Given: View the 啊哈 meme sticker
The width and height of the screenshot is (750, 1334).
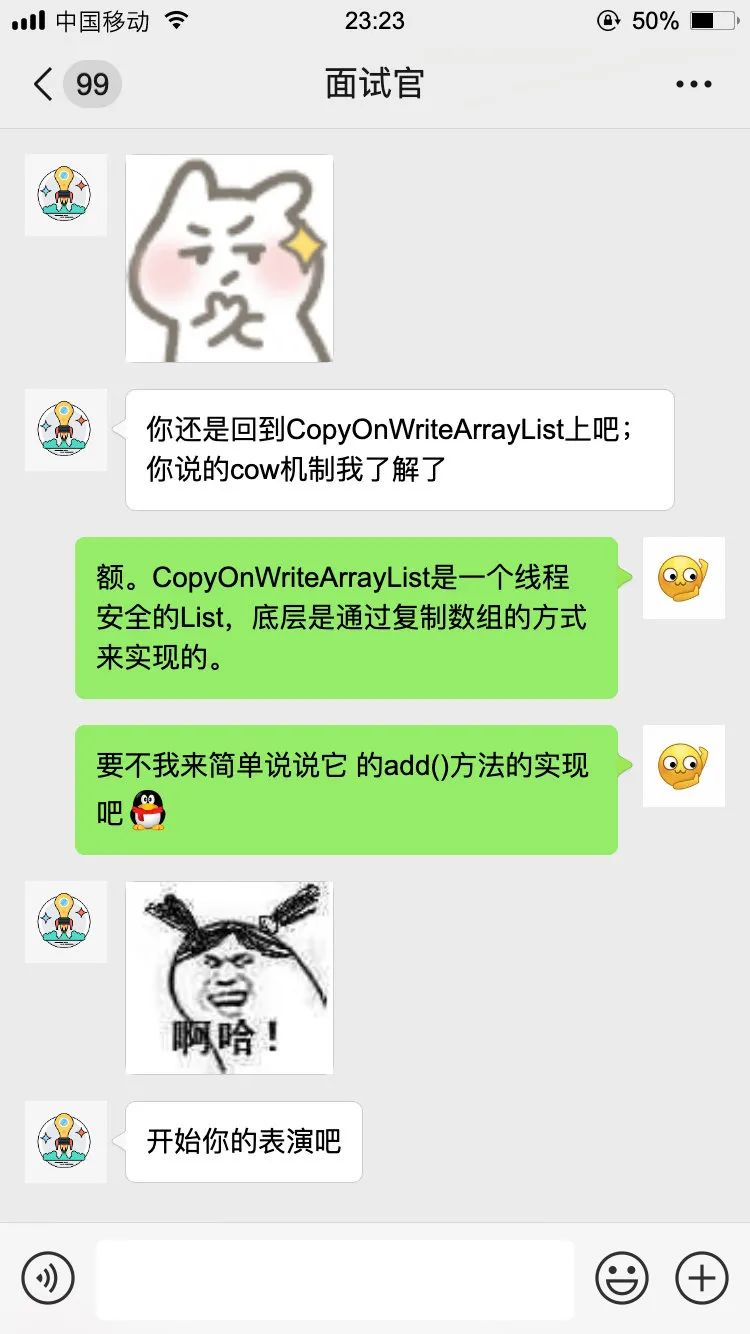Looking at the screenshot, I should point(229,978).
